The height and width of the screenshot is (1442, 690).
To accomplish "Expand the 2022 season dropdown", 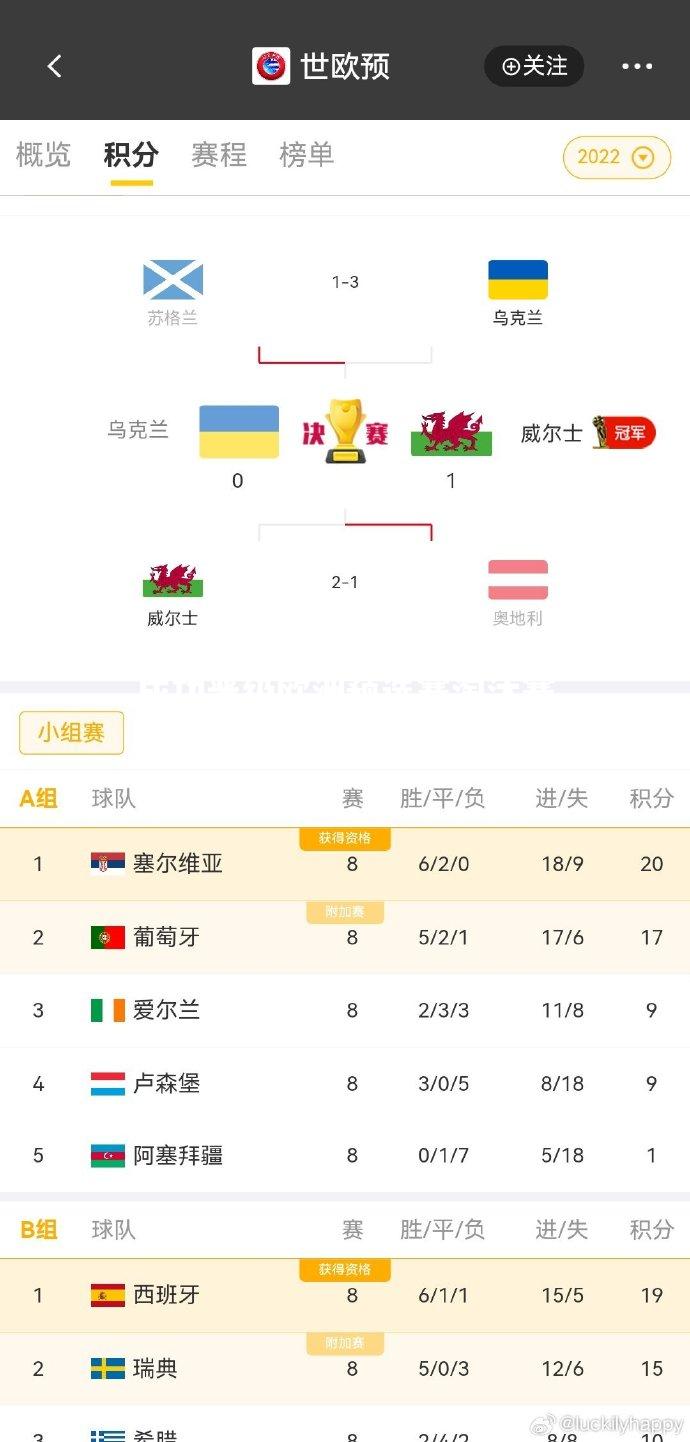I will 616,157.
